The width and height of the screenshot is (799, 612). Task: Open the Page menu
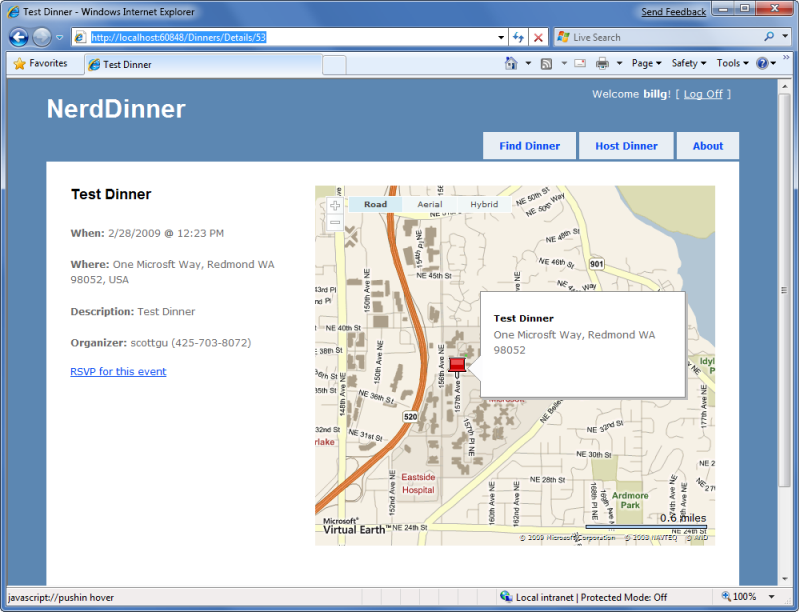(x=646, y=63)
